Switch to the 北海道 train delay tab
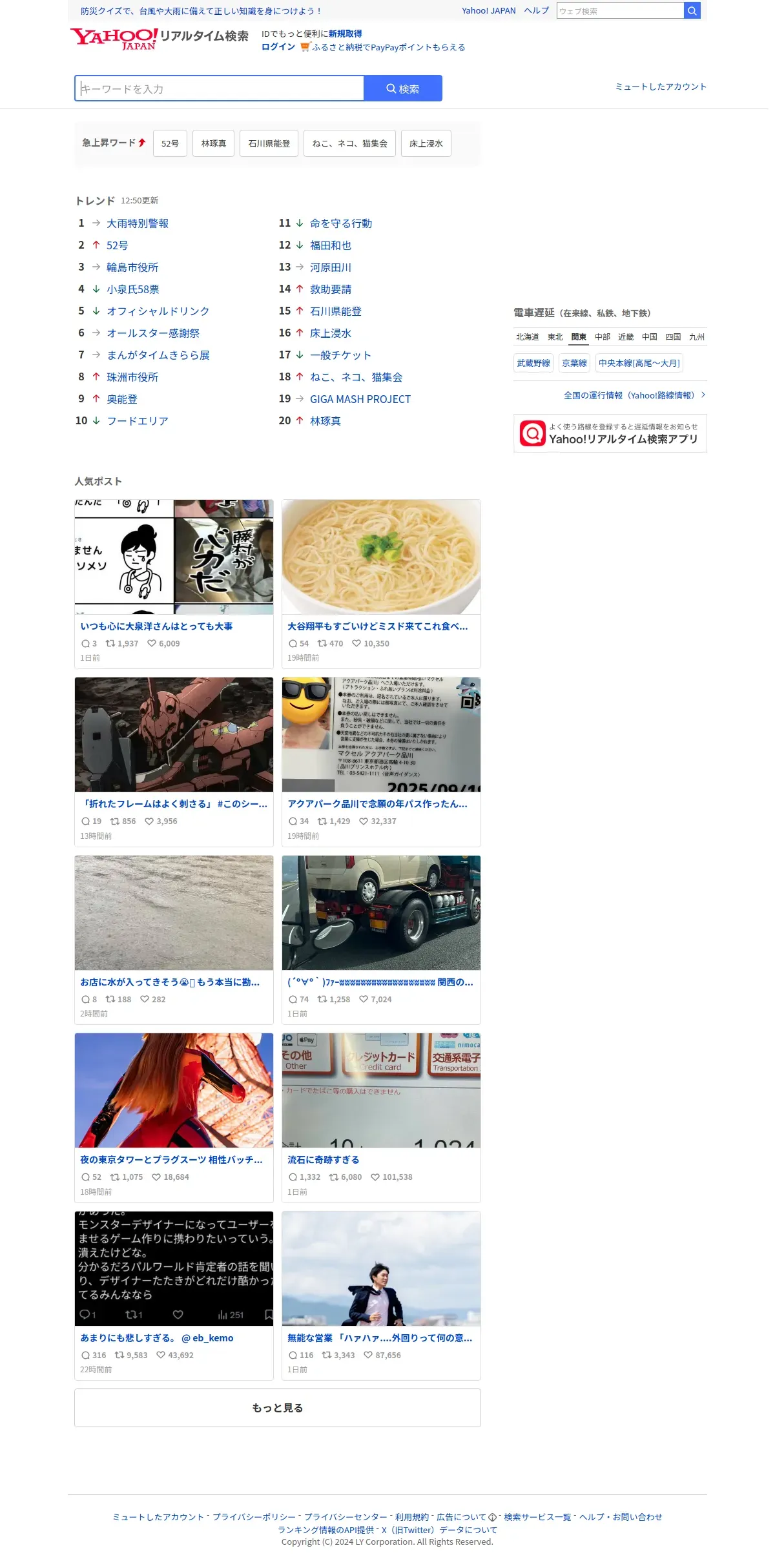This screenshot has width=775, height=1568. point(528,337)
